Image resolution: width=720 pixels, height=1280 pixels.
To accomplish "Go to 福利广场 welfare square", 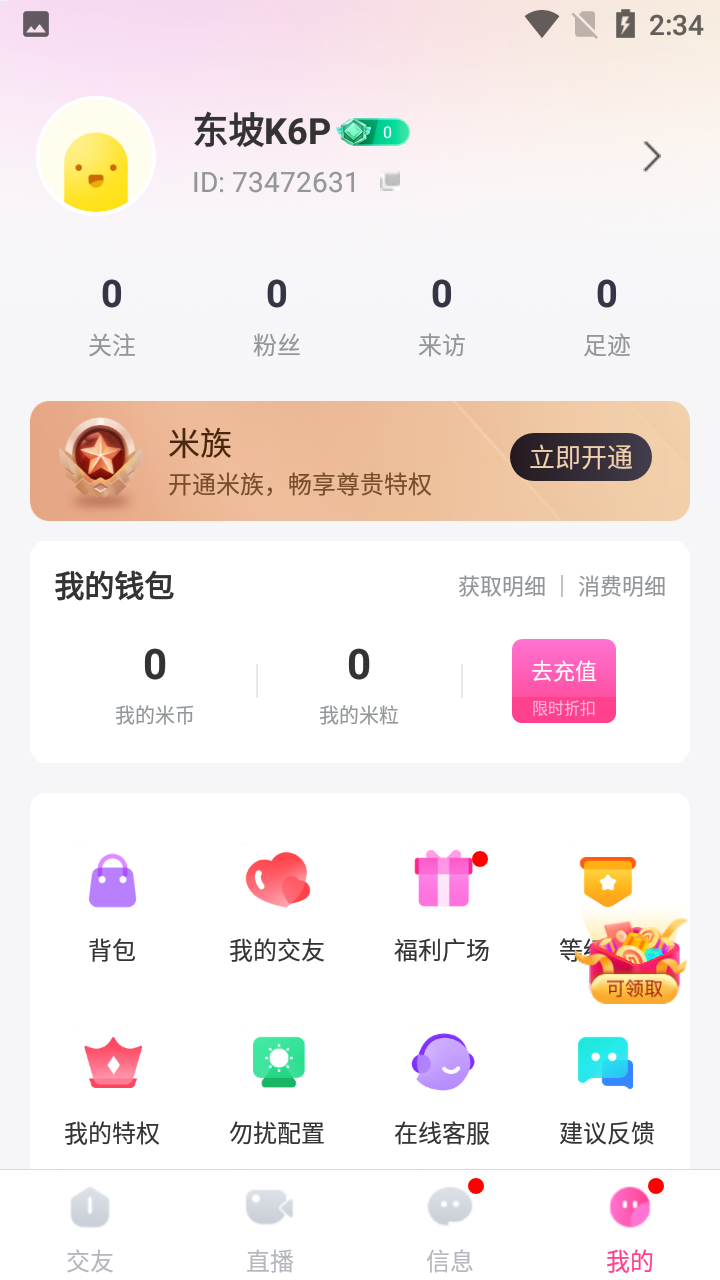I will coord(442,905).
